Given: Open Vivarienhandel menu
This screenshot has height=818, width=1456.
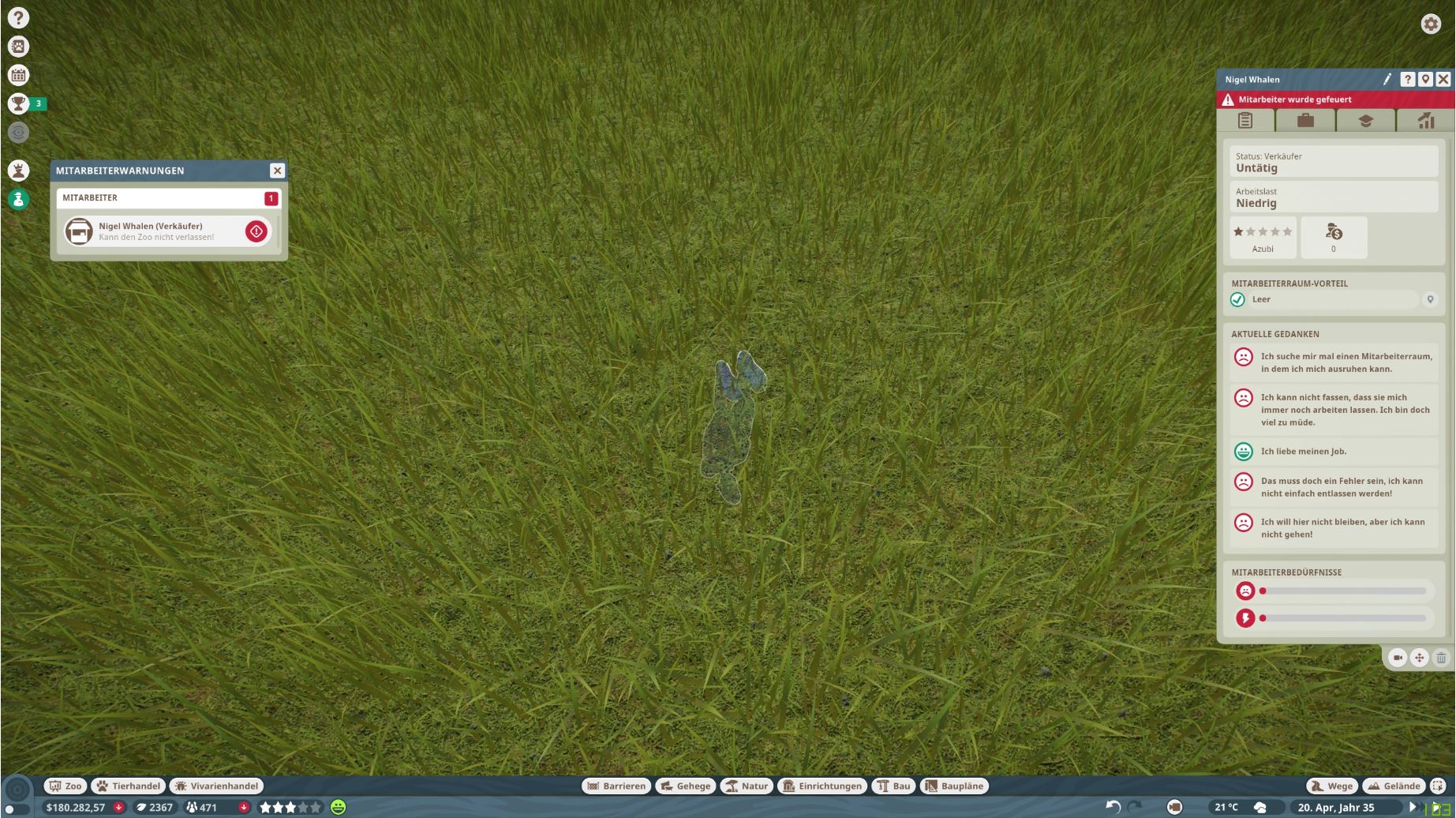Looking at the screenshot, I should tap(216, 786).
